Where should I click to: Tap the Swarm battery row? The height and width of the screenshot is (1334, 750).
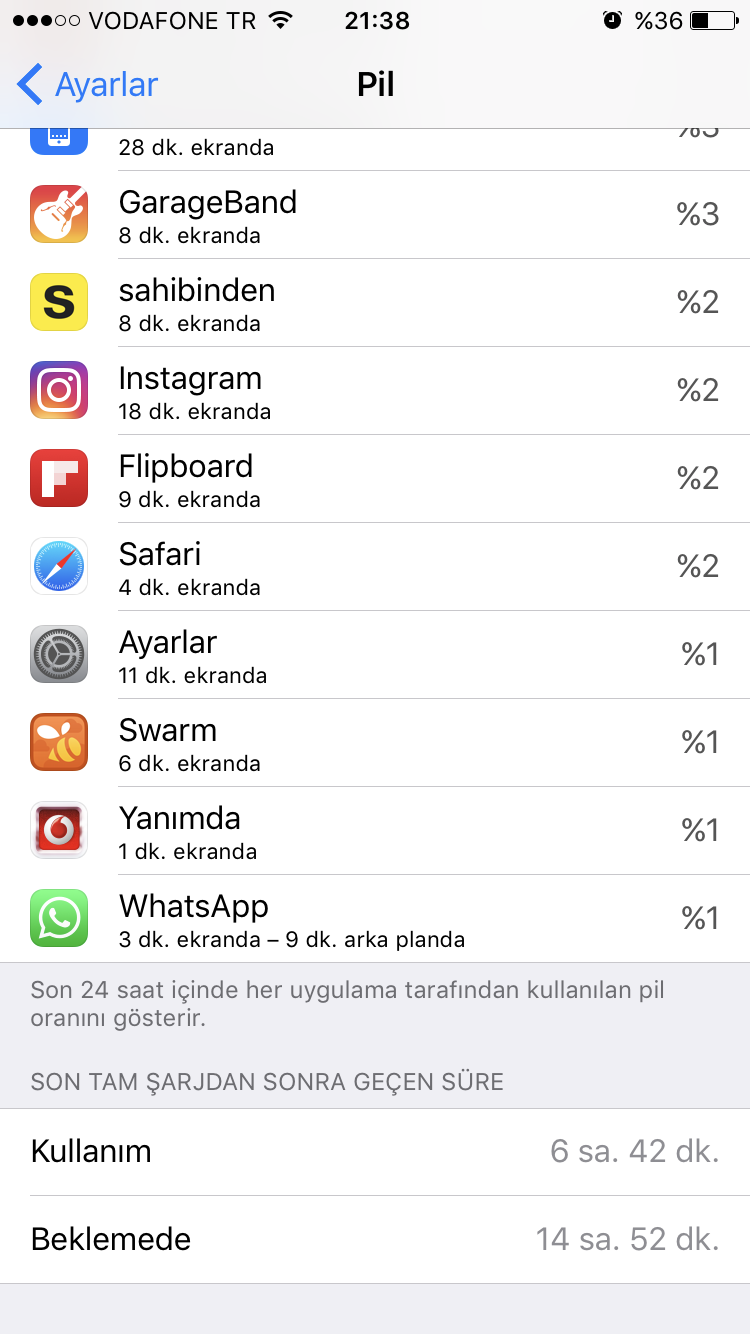click(375, 743)
